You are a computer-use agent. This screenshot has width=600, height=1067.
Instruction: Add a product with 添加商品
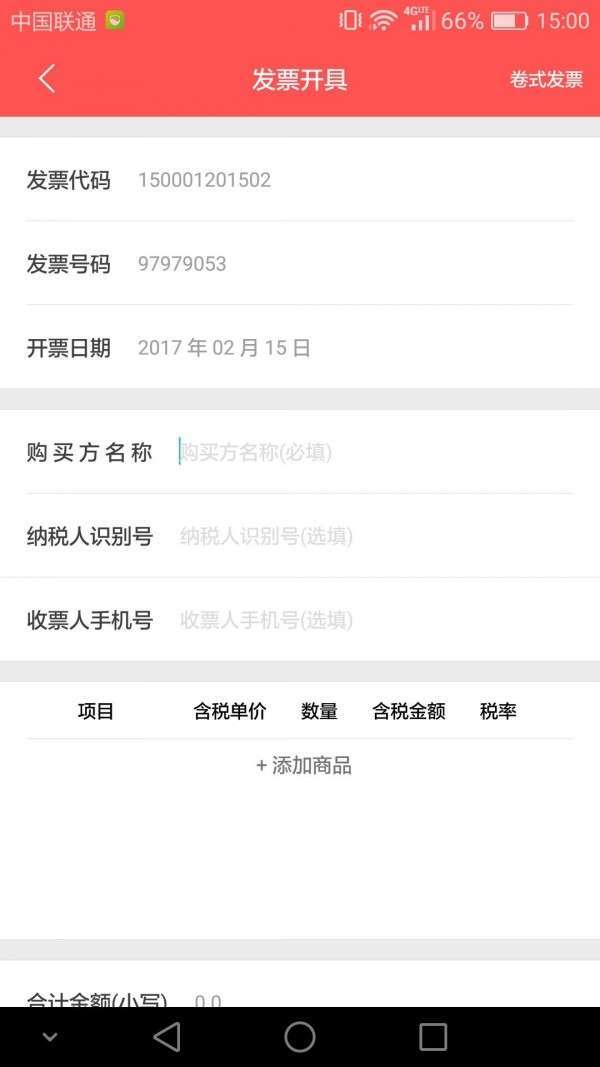[303, 766]
